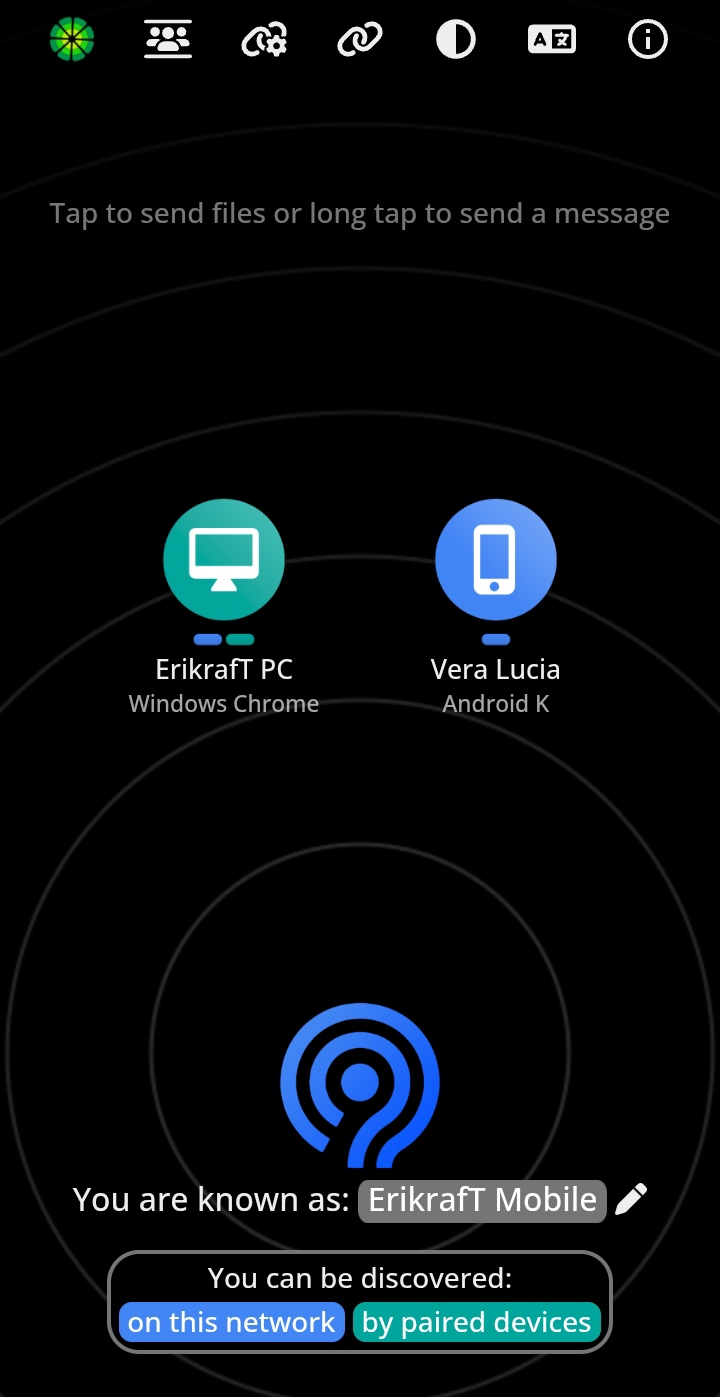This screenshot has height=1397, width=720.
Task: Open the about info icon
Action: coord(647,40)
